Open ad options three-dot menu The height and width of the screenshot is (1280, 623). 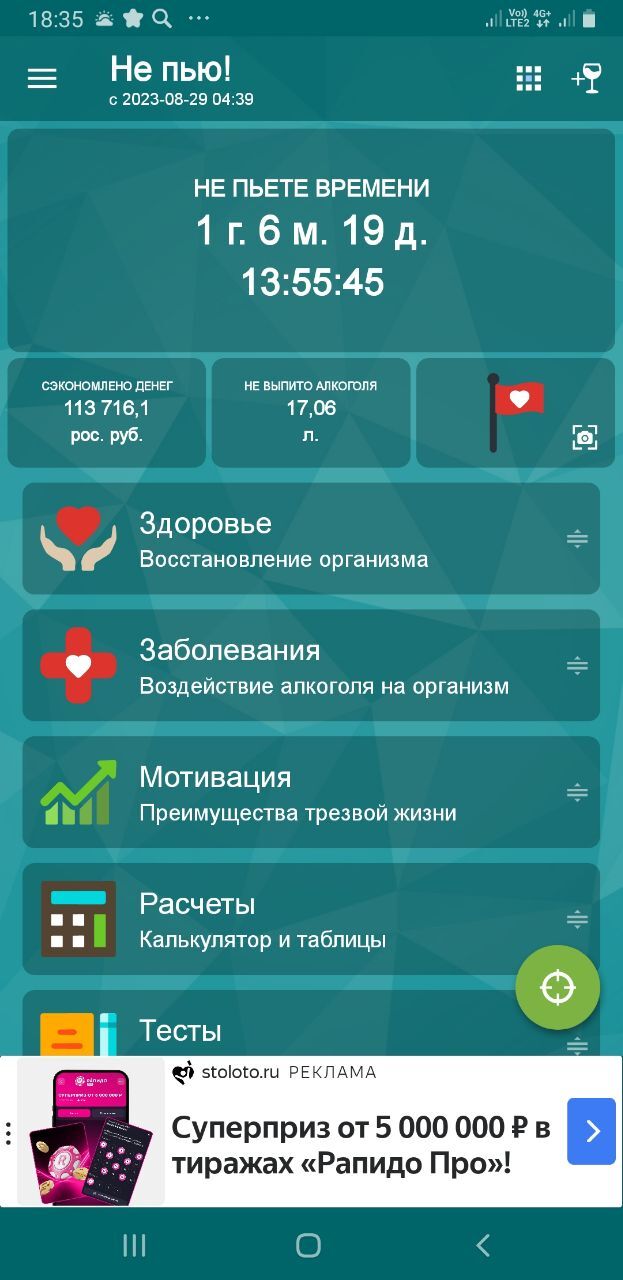pyautogui.click(x=9, y=1133)
